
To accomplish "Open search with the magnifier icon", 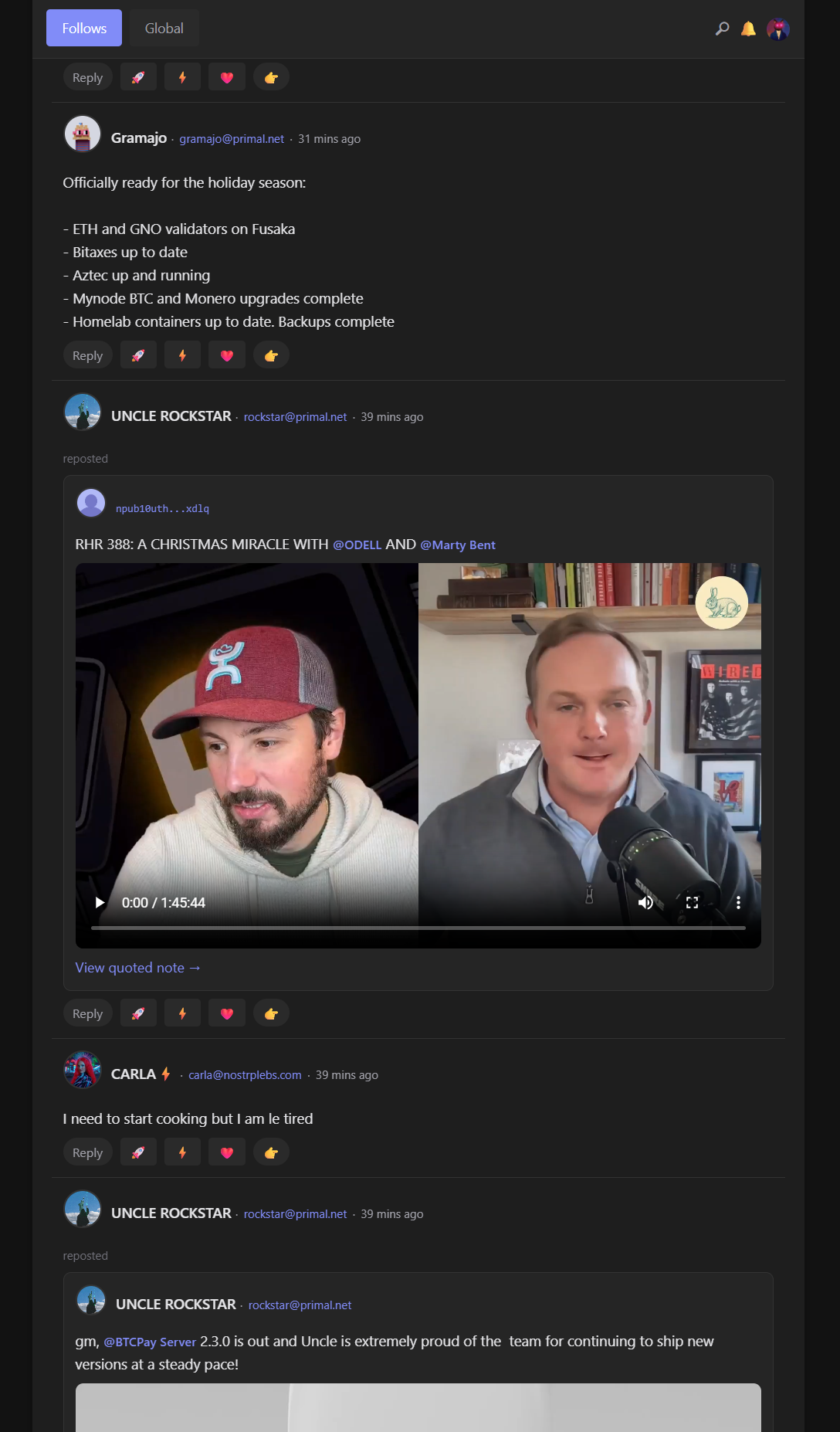I will pos(721,28).
